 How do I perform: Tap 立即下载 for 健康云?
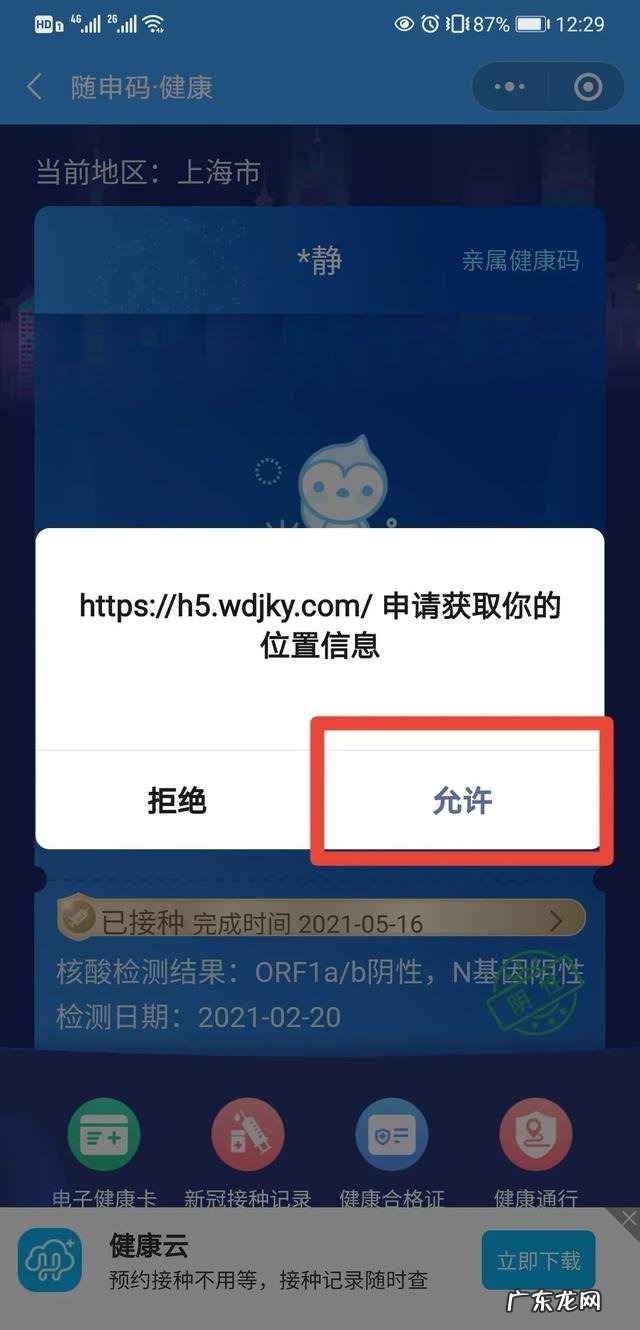pos(538,1261)
